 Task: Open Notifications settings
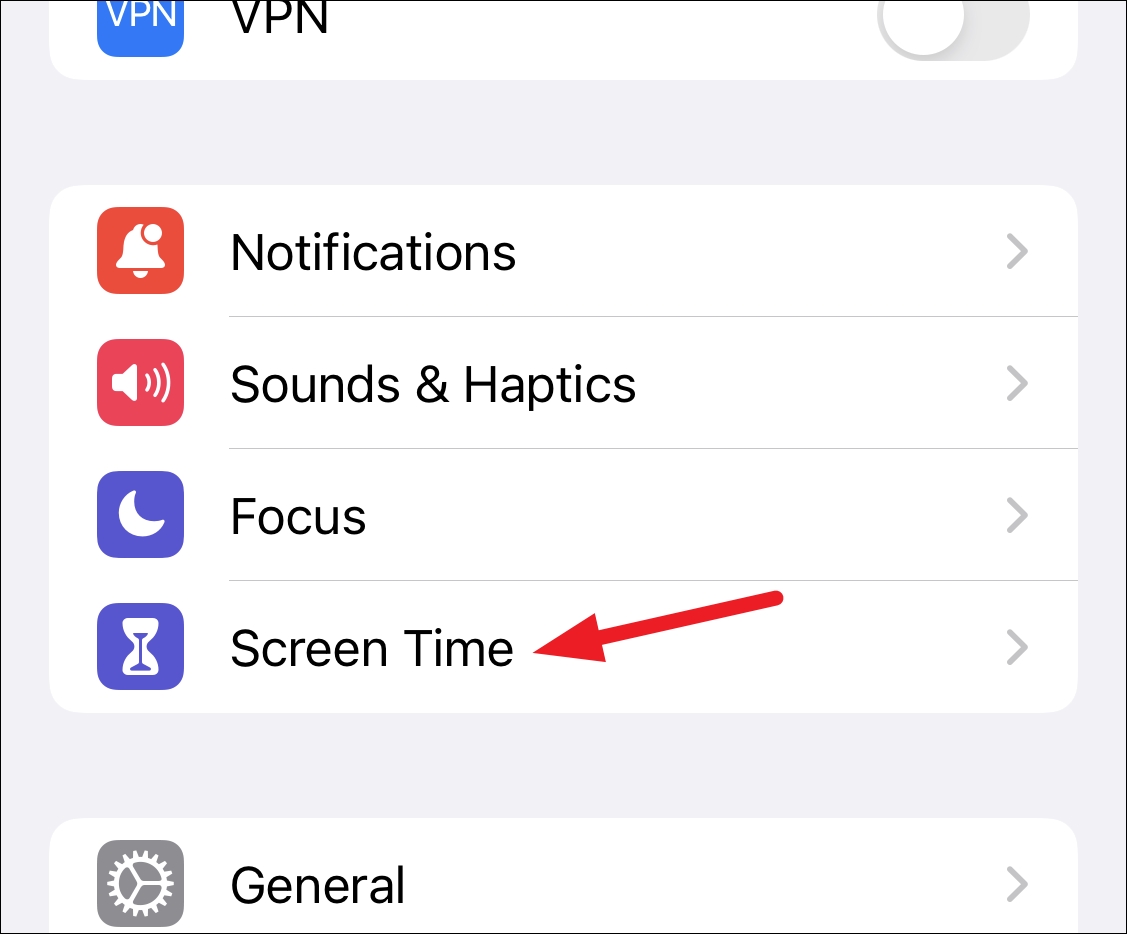click(x=564, y=251)
